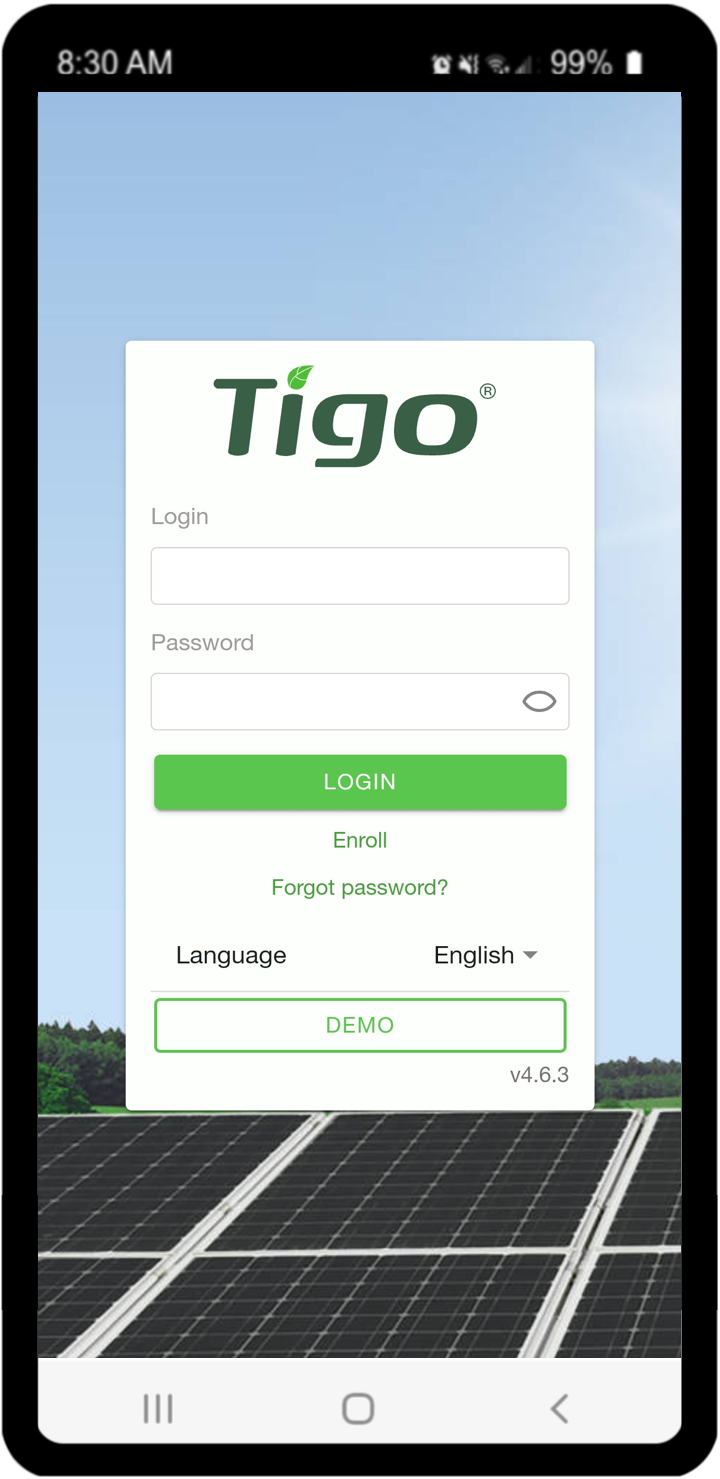The width and height of the screenshot is (720, 1479).
Task: Go to the system home screen
Action: [358, 1409]
